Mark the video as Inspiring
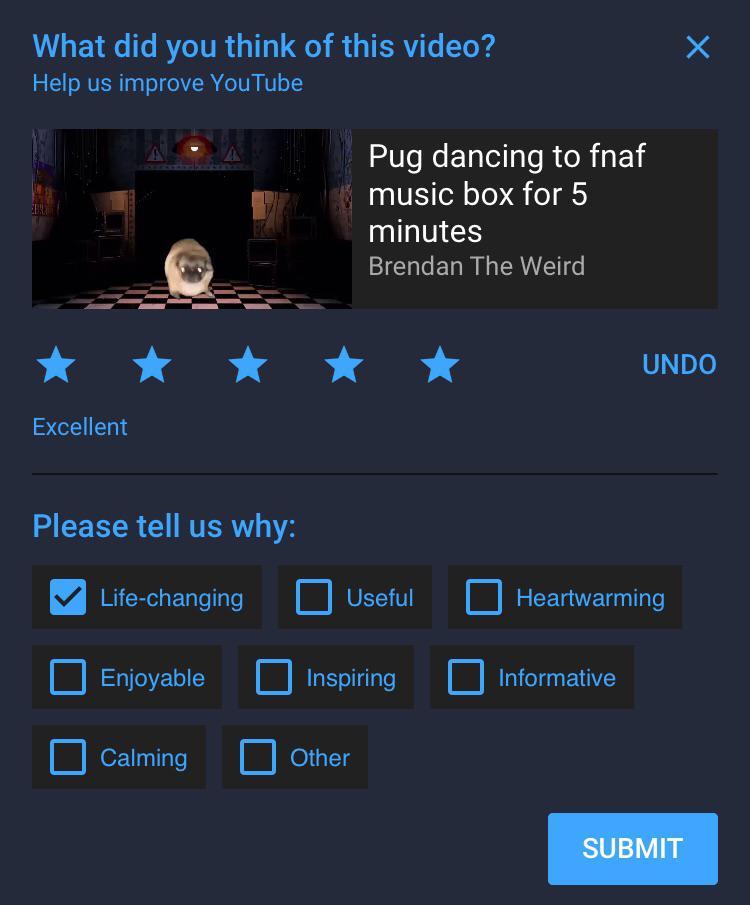750x905 pixels. click(274, 678)
